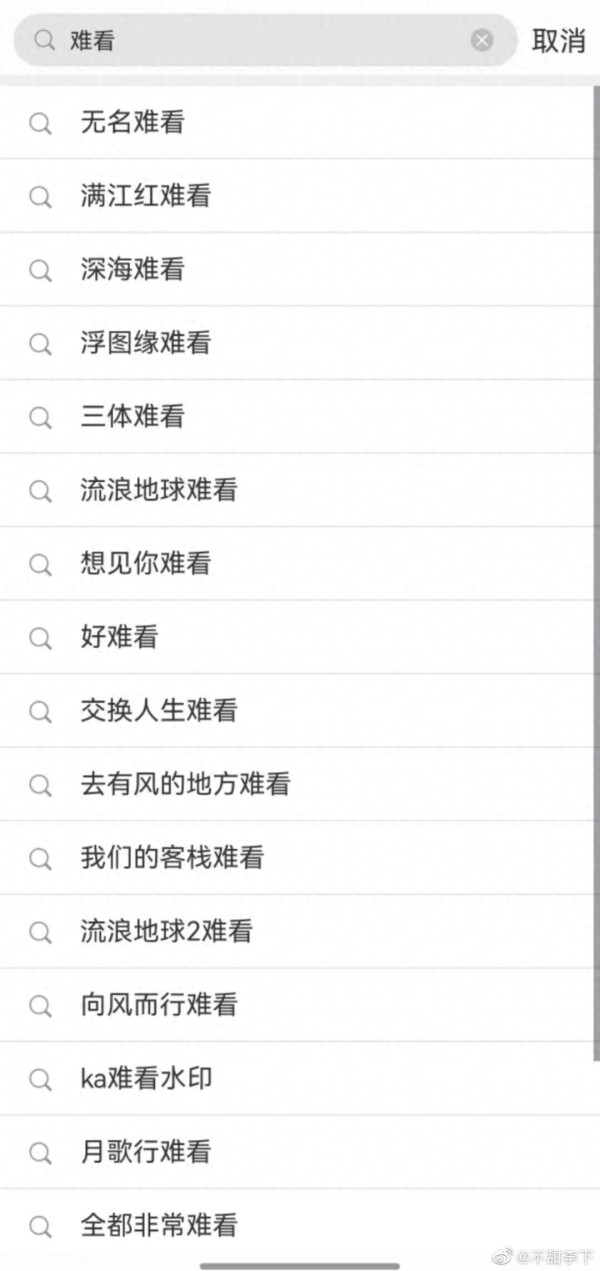Screen dimensions: 600x1271
Task: Choose the suggestion 好难看
Action: (x=120, y=637)
